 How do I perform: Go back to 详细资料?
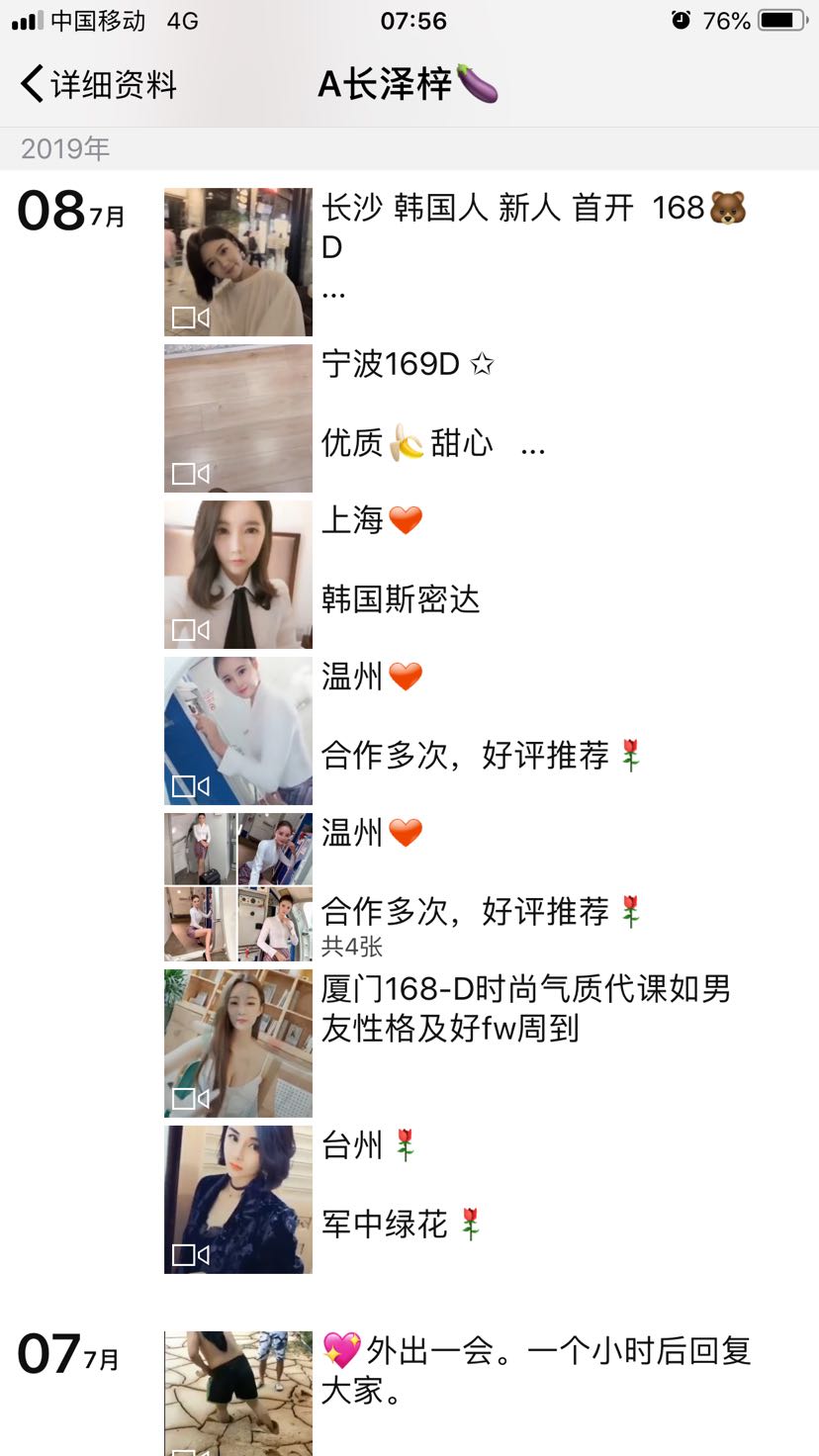[97, 85]
